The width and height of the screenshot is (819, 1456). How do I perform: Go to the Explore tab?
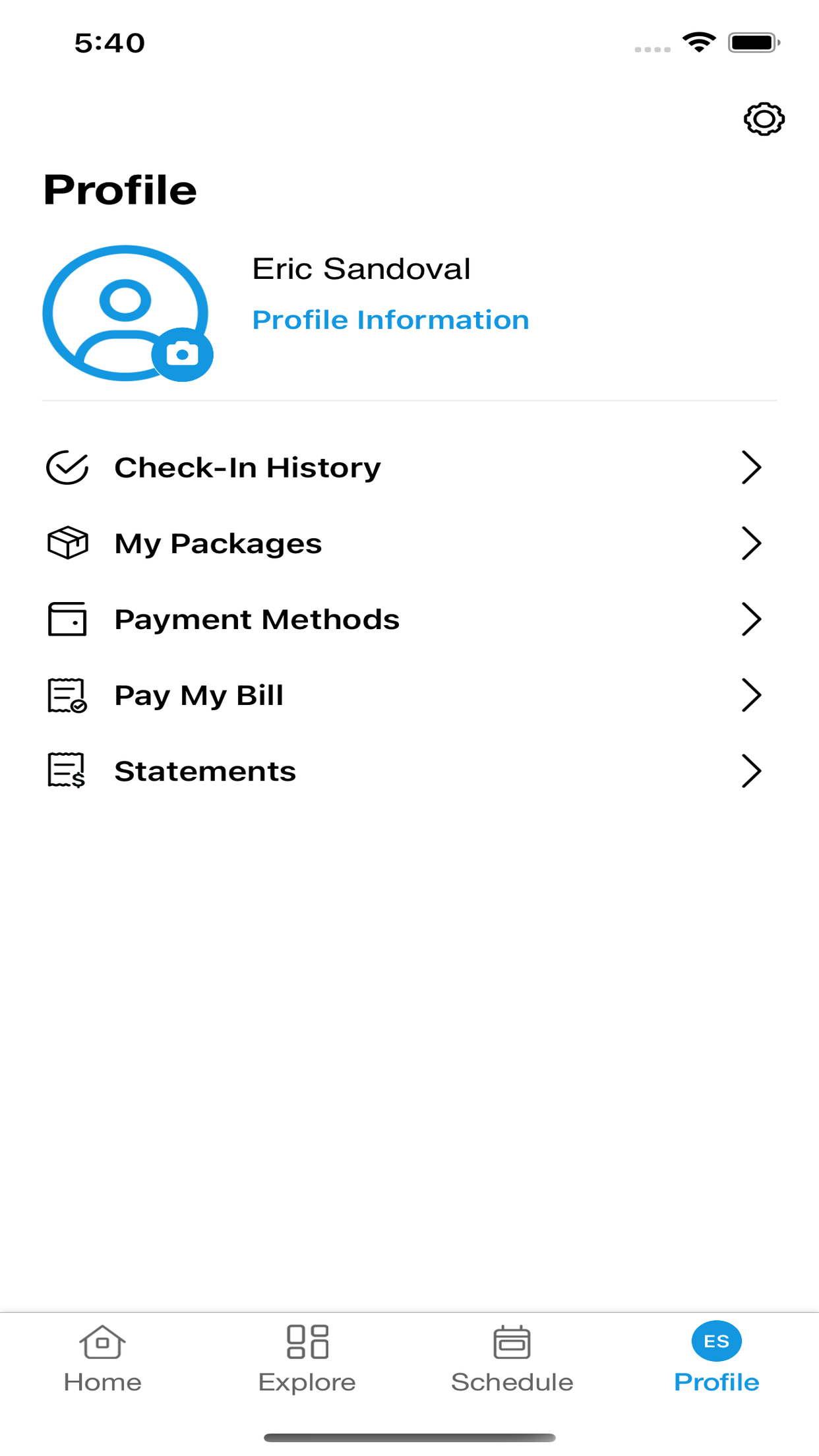tap(307, 1360)
